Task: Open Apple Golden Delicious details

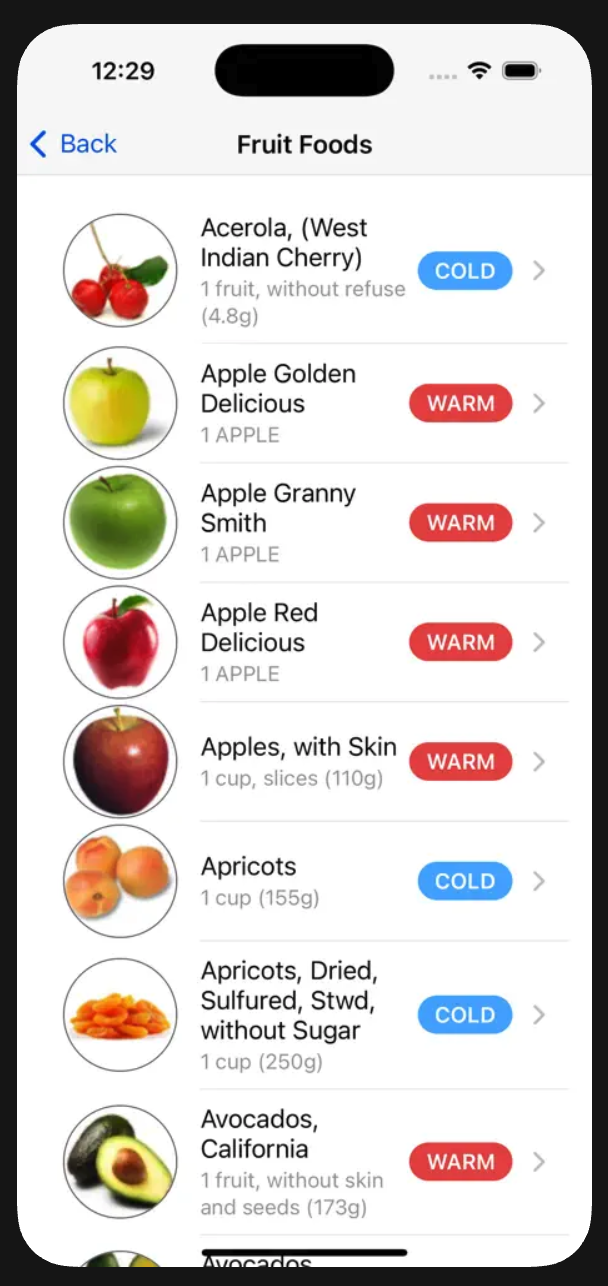Action: point(300,403)
